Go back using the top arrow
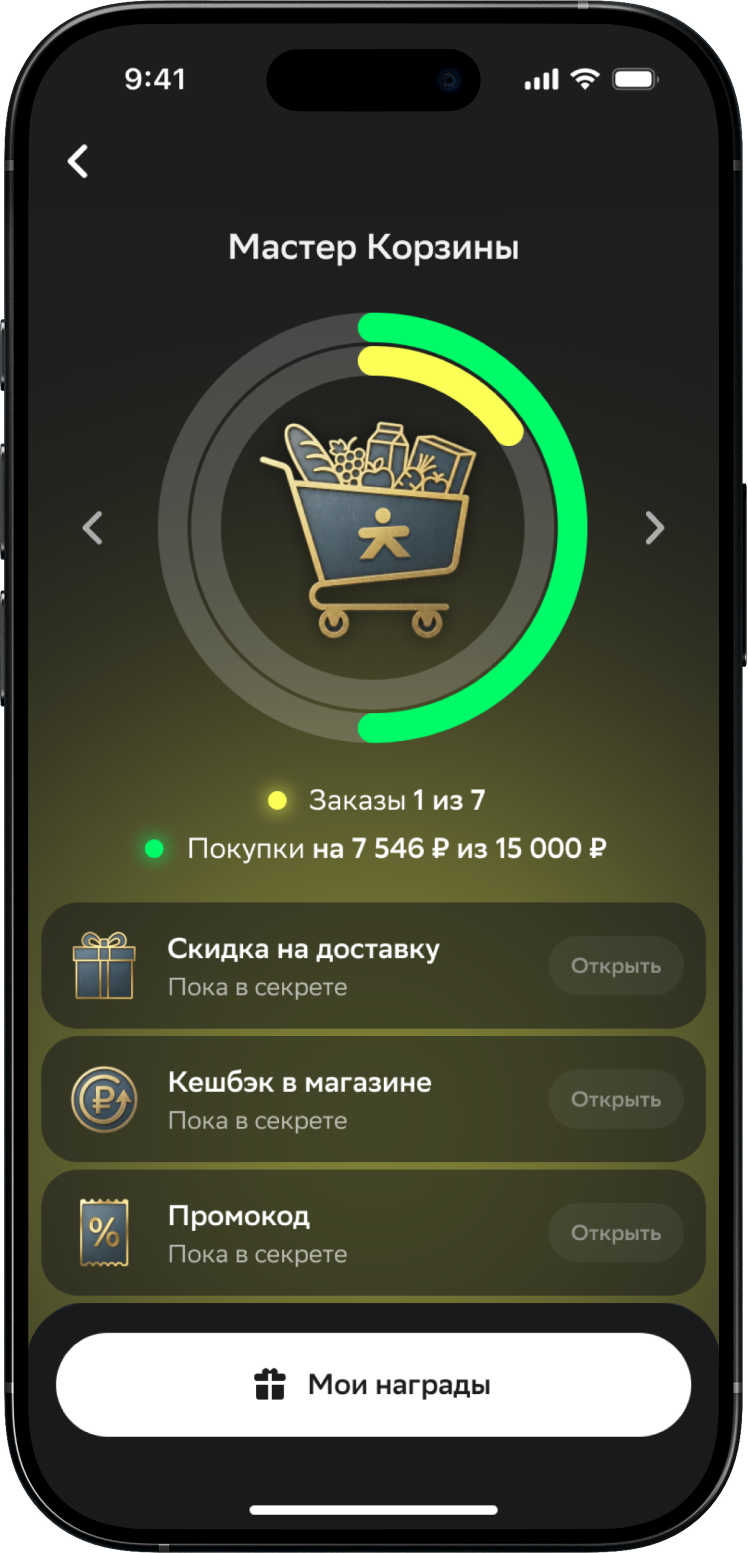The image size is (748, 1553). (78, 161)
